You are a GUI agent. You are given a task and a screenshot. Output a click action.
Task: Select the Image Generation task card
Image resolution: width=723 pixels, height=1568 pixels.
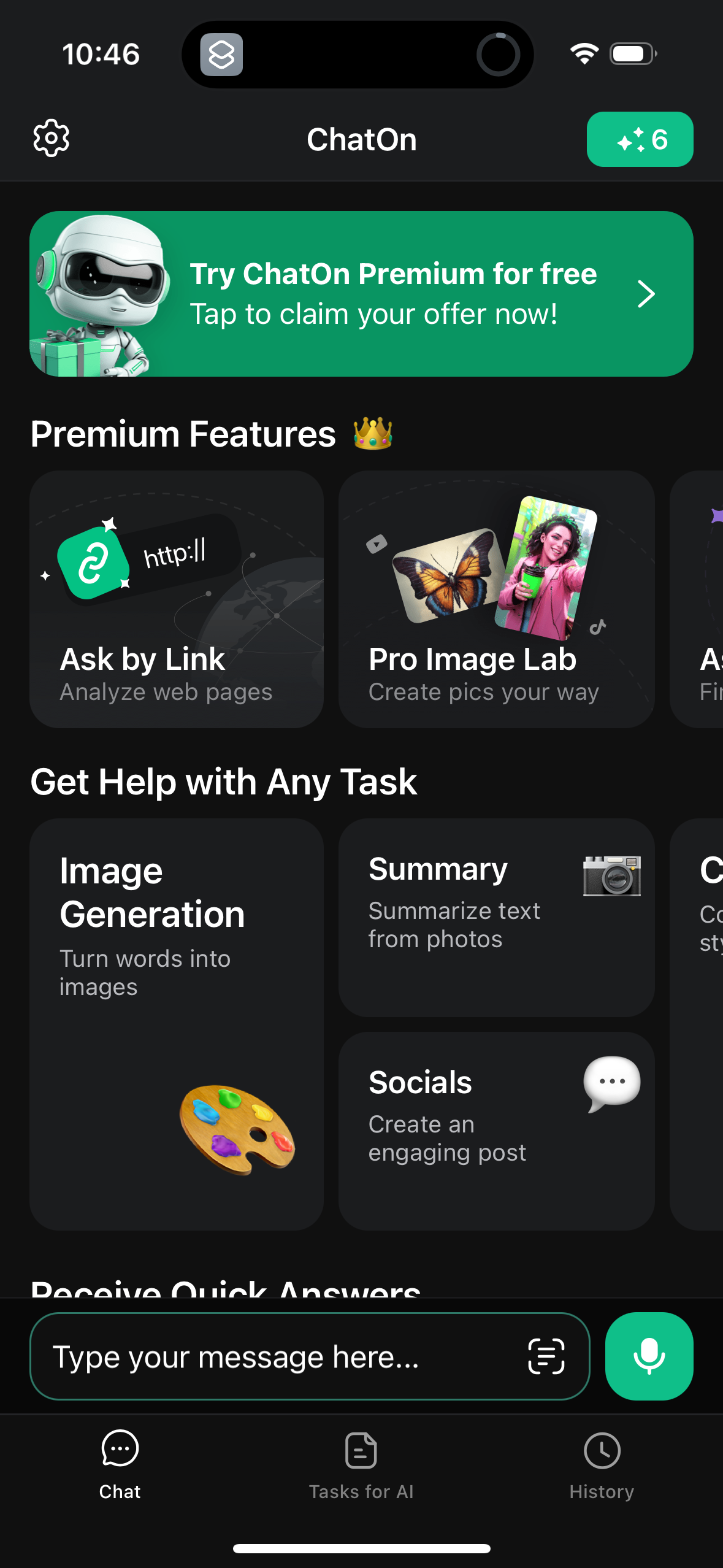tap(177, 1023)
